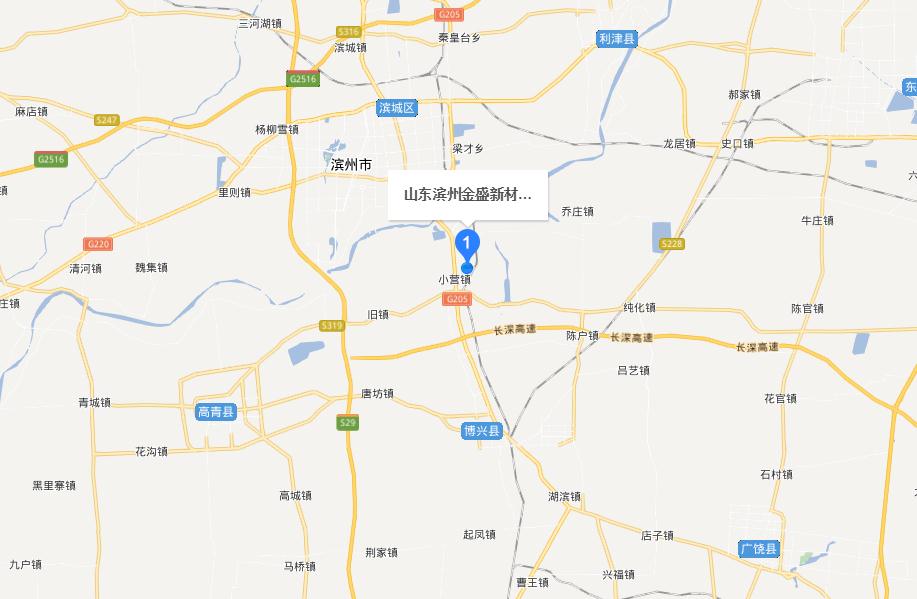The width and height of the screenshot is (917, 599).
Task: Open the 山东滨州金盛新材 info bubble
Action: click(467, 194)
